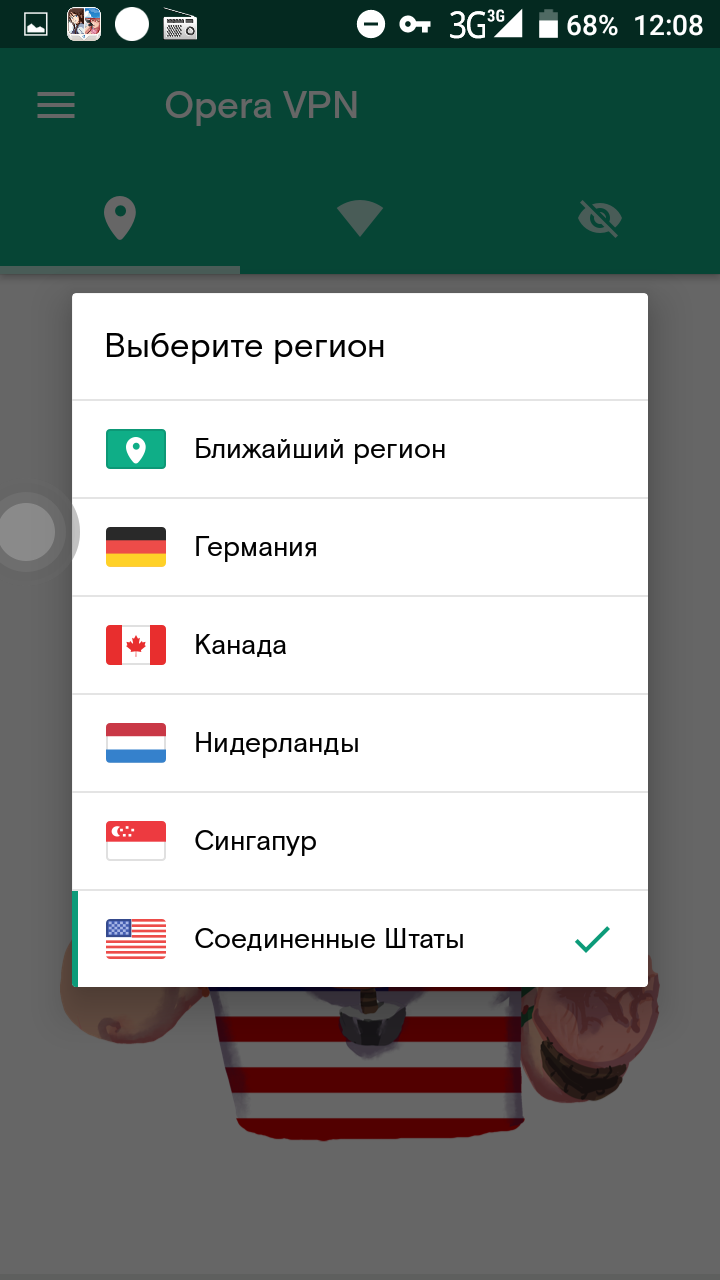Switch to the Wi-Fi security tab
This screenshot has height=1280, width=720.
[x=360, y=218]
